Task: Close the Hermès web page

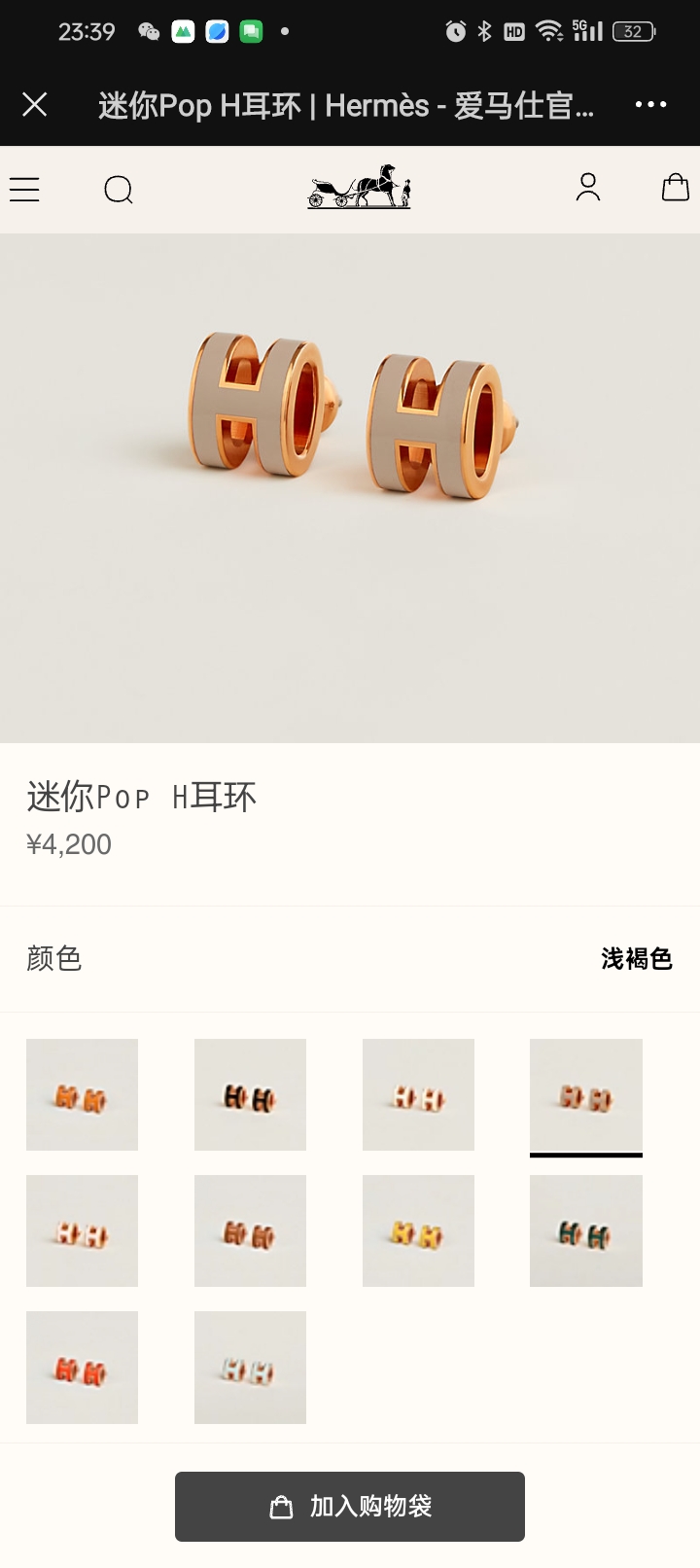Action: tap(35, 104)
